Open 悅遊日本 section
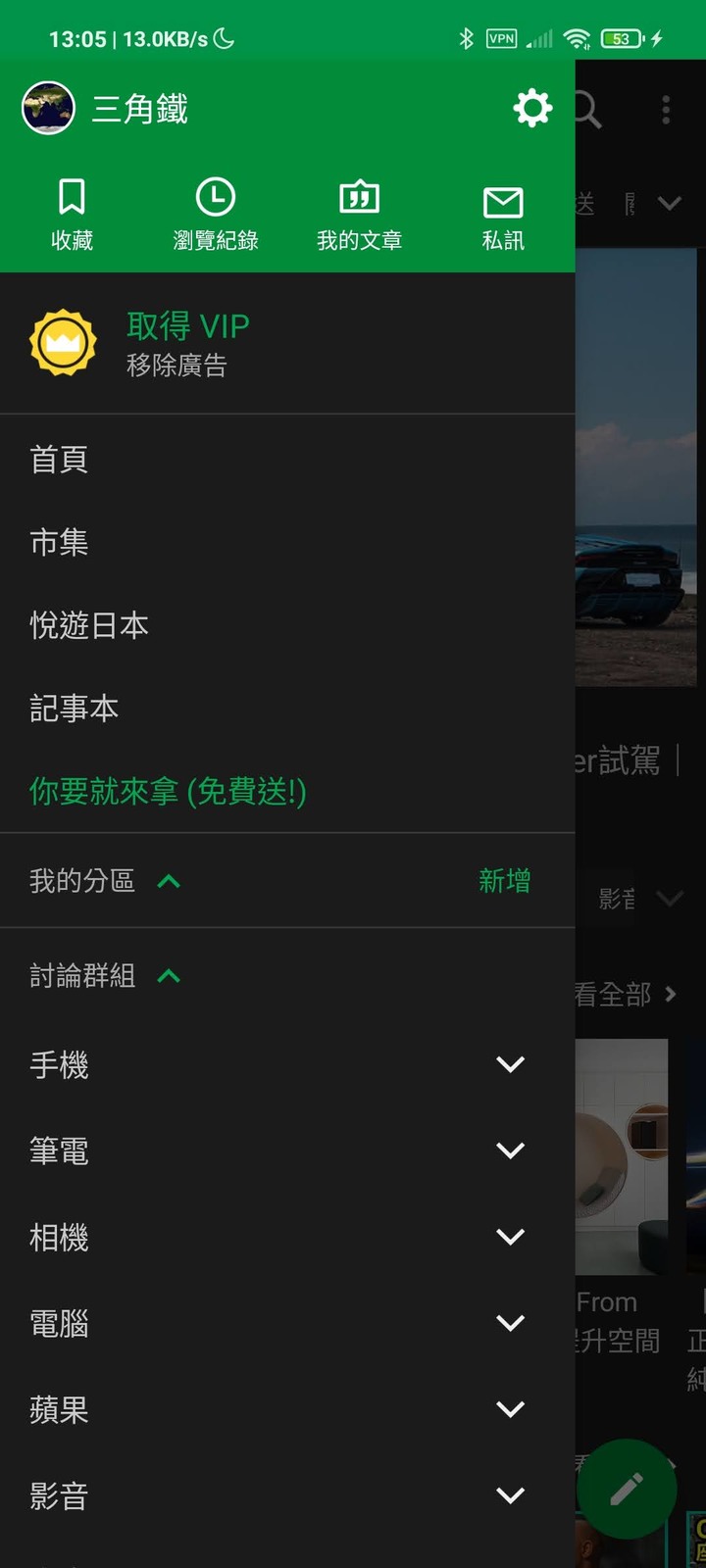Viewport: 706px width, 1568px height. [x=89, y=625]
